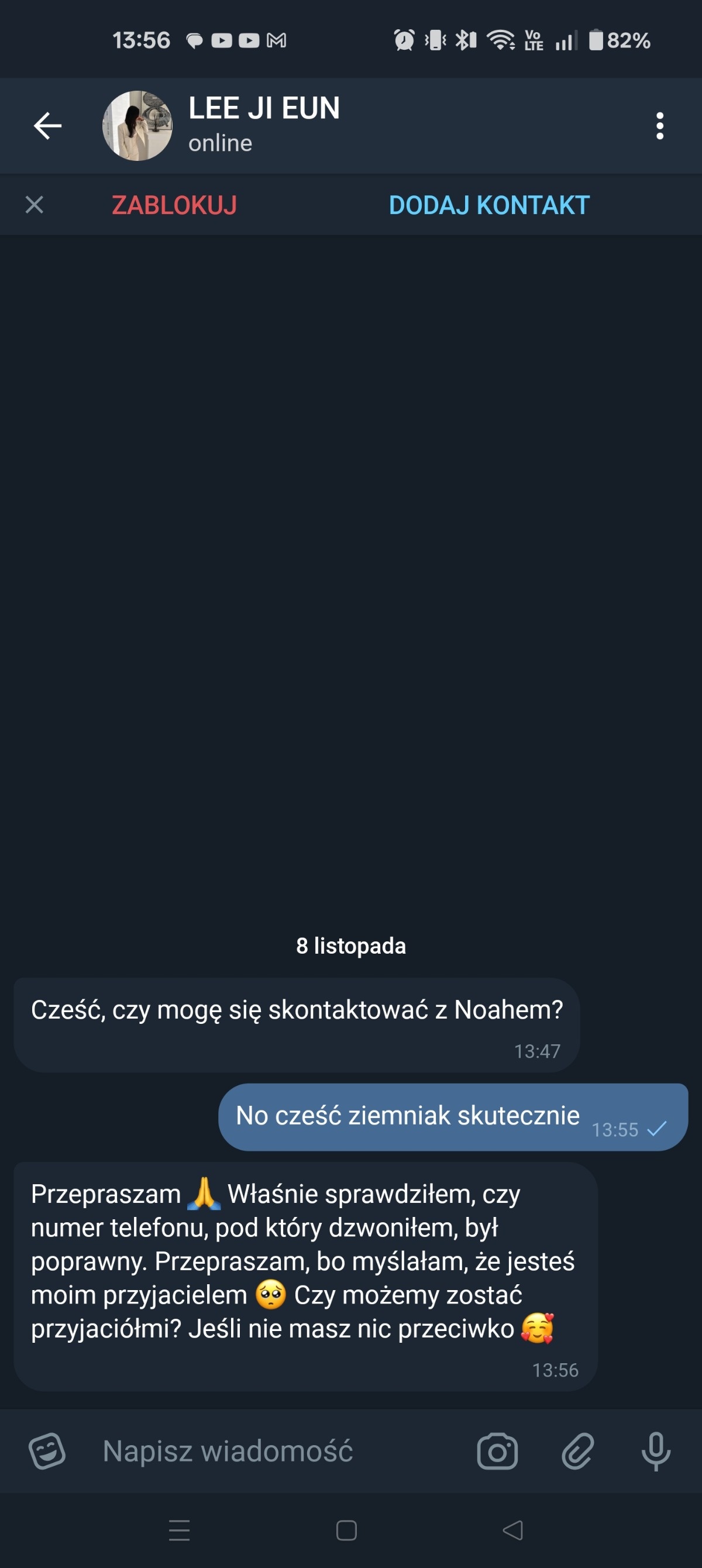This screenshot has width=702, height=1568.
Task: Go back using the arrow icon
Action: 47,126
